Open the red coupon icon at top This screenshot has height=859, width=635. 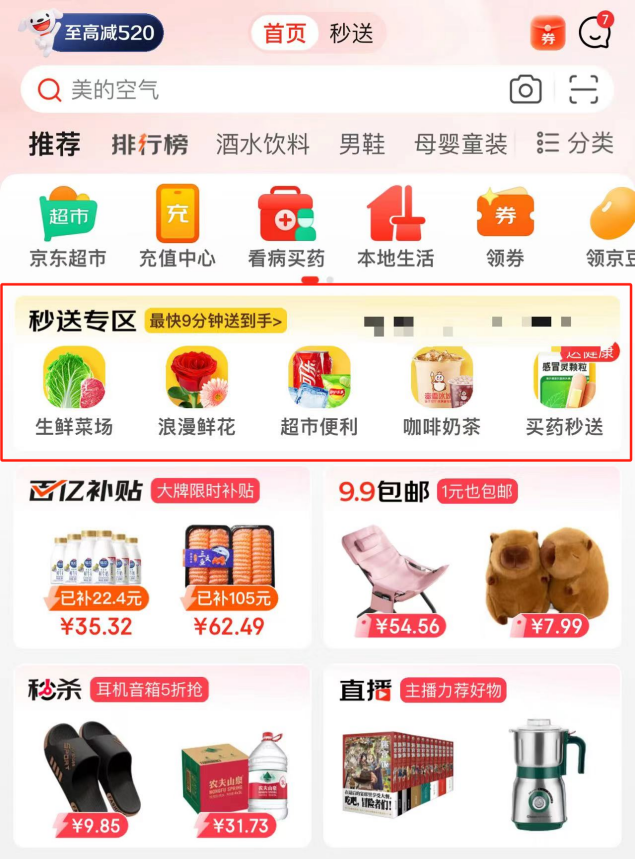[x=548, y=33]
